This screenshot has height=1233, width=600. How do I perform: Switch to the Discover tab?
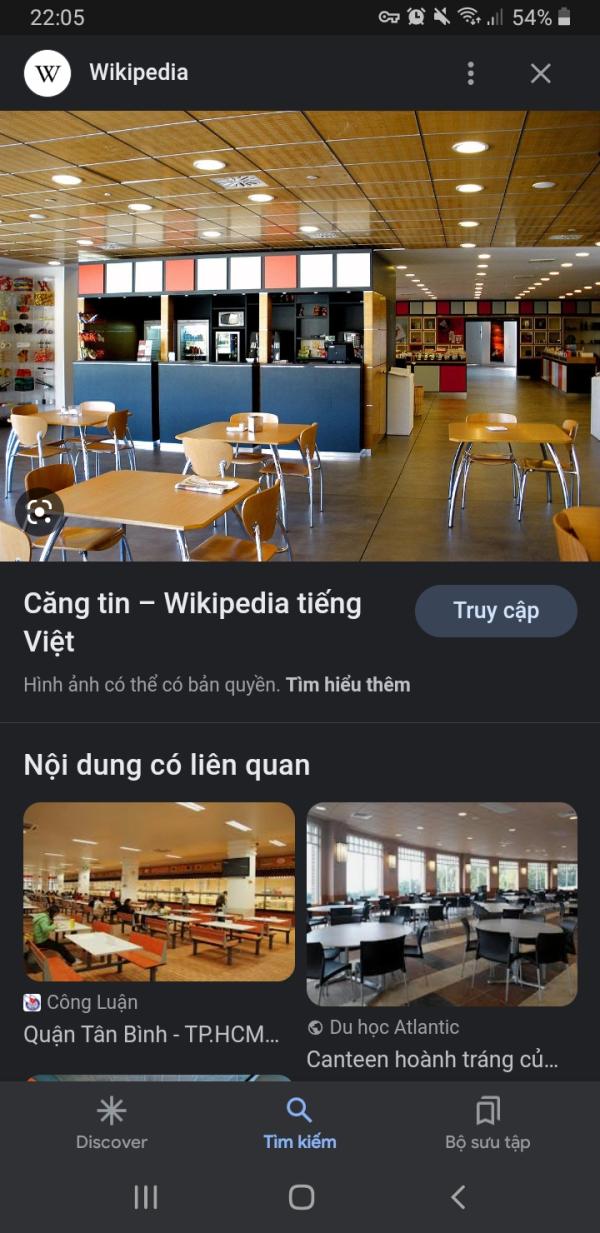111,1123
